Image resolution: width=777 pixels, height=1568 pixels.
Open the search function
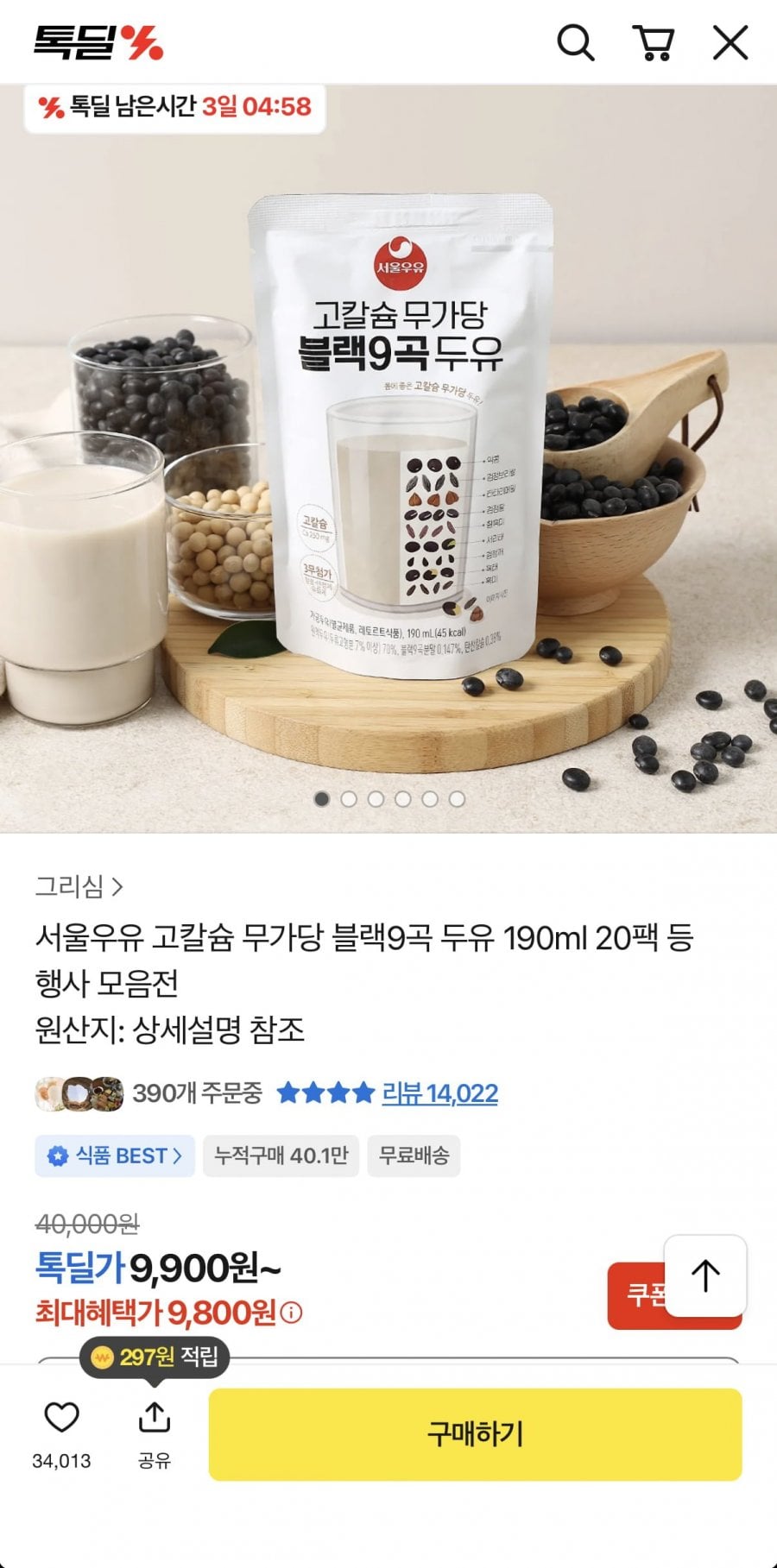pyautogui.click(x=576, y=41)
